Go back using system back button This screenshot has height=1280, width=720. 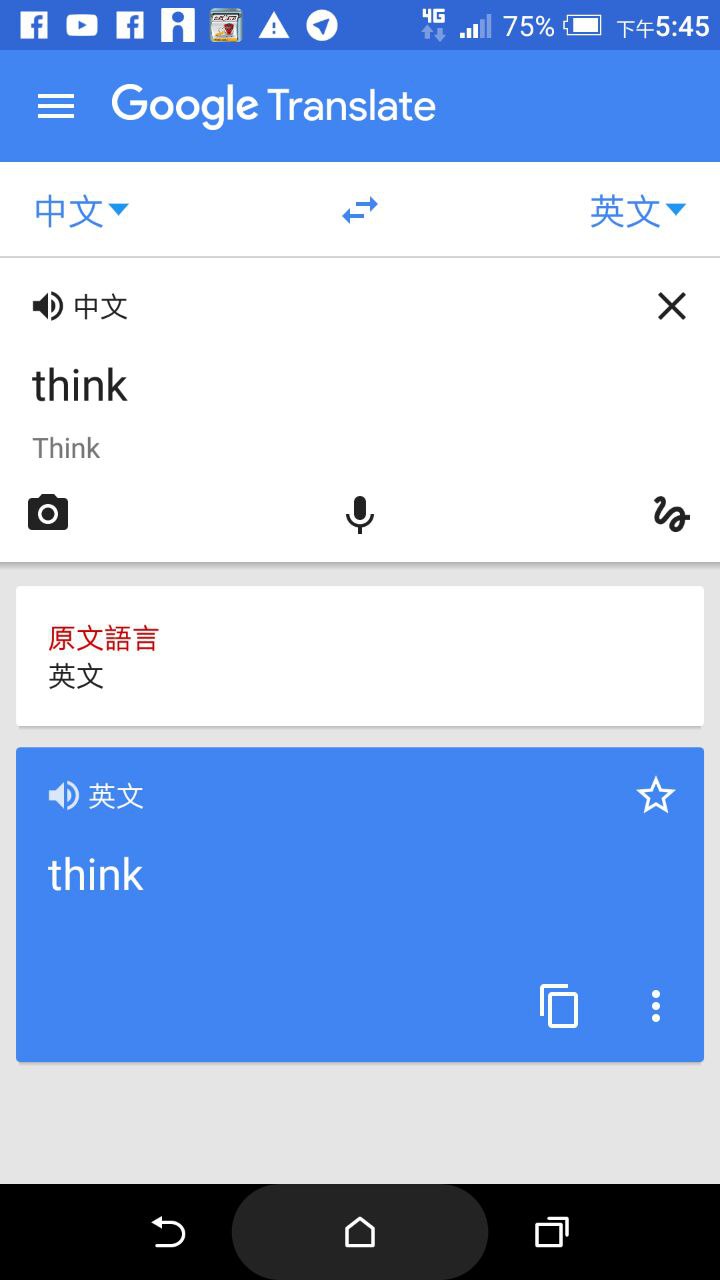point(168,1233)
